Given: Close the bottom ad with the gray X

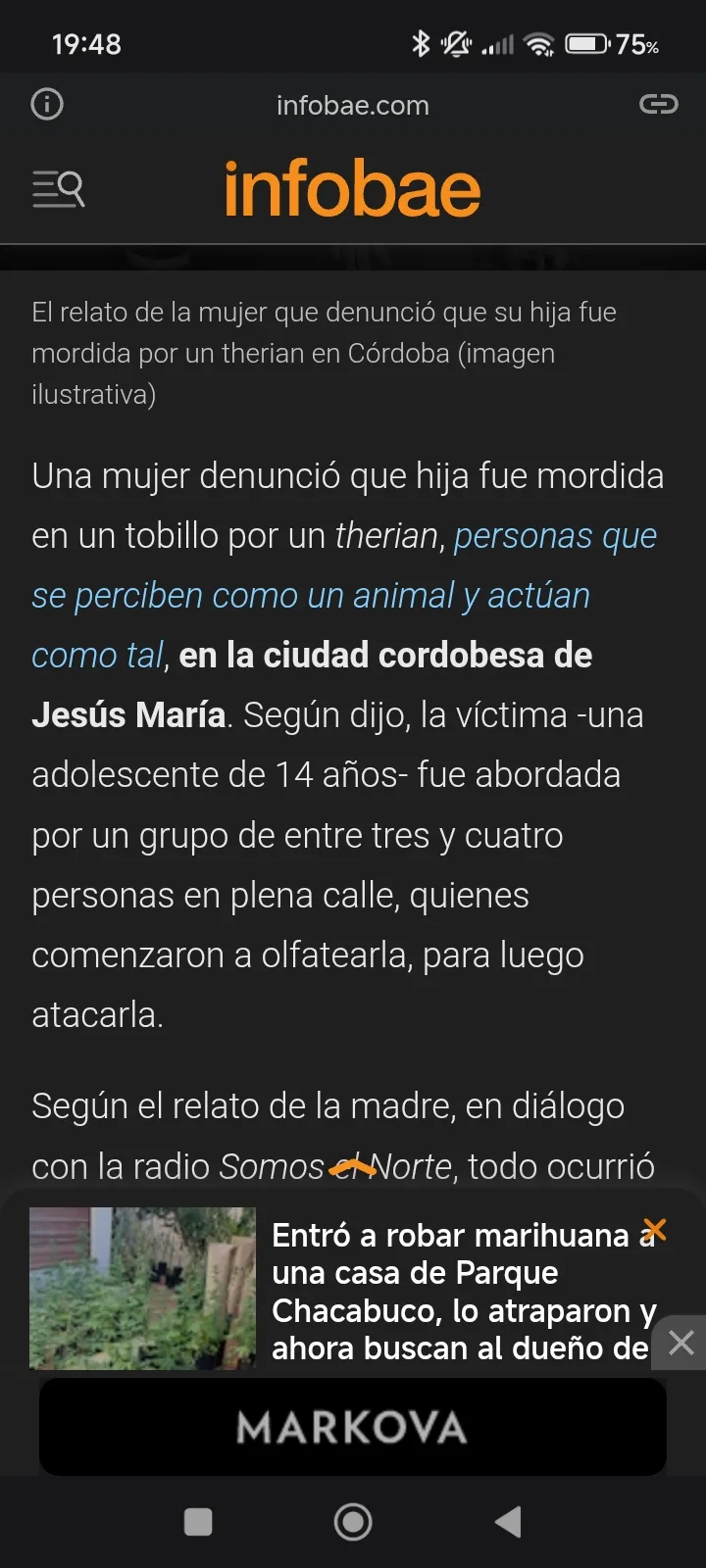Looking at the screenshot, I should pos(681,1342).
